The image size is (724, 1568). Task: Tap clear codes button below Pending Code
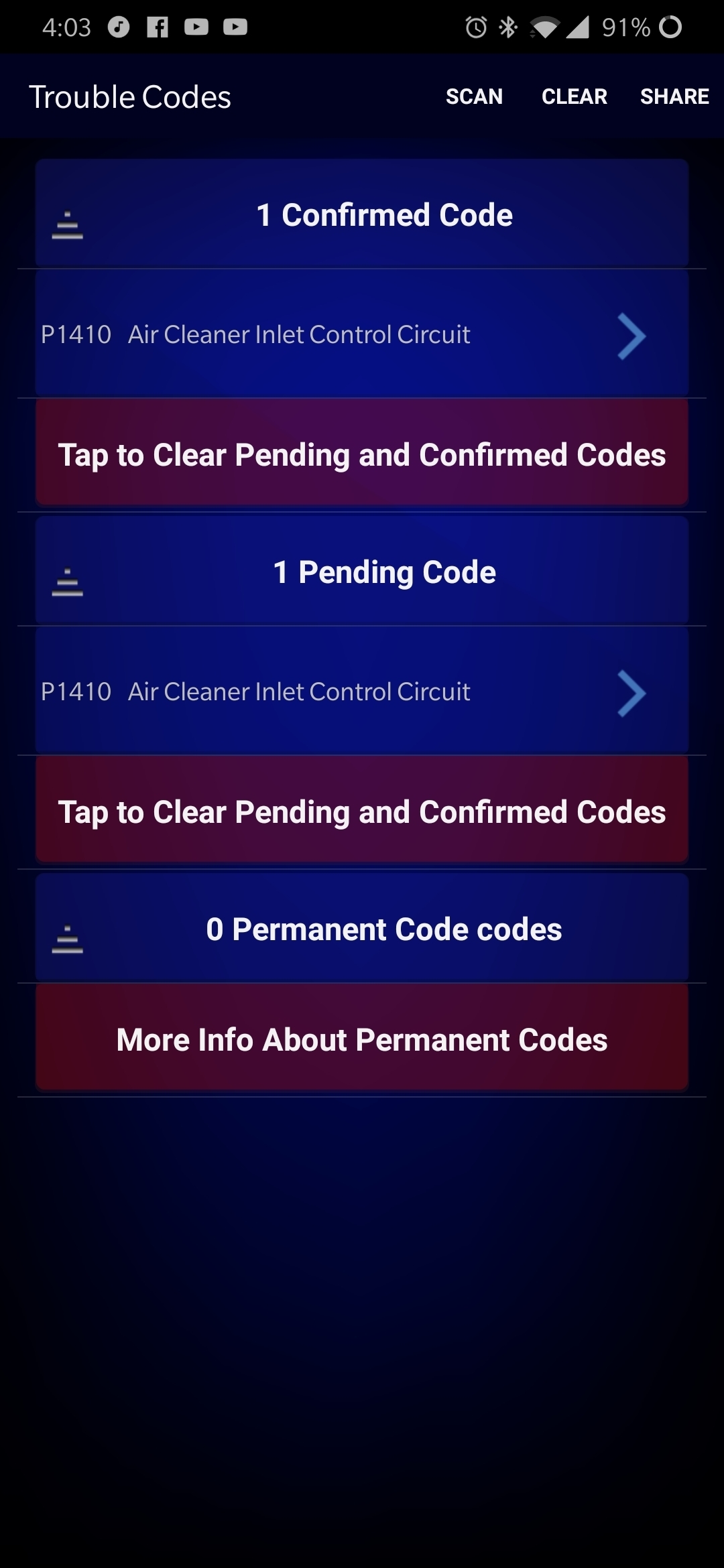tap(362, 812)
